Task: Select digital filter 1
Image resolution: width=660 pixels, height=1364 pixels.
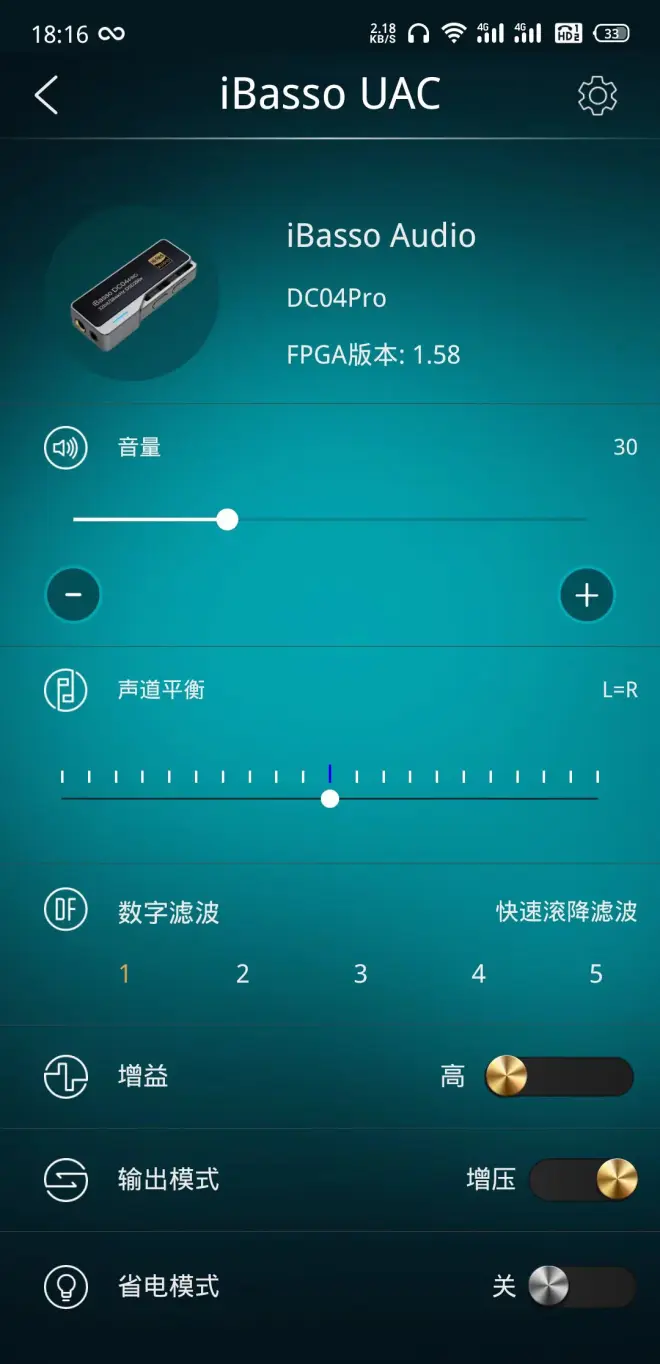Action: [124, 974]
